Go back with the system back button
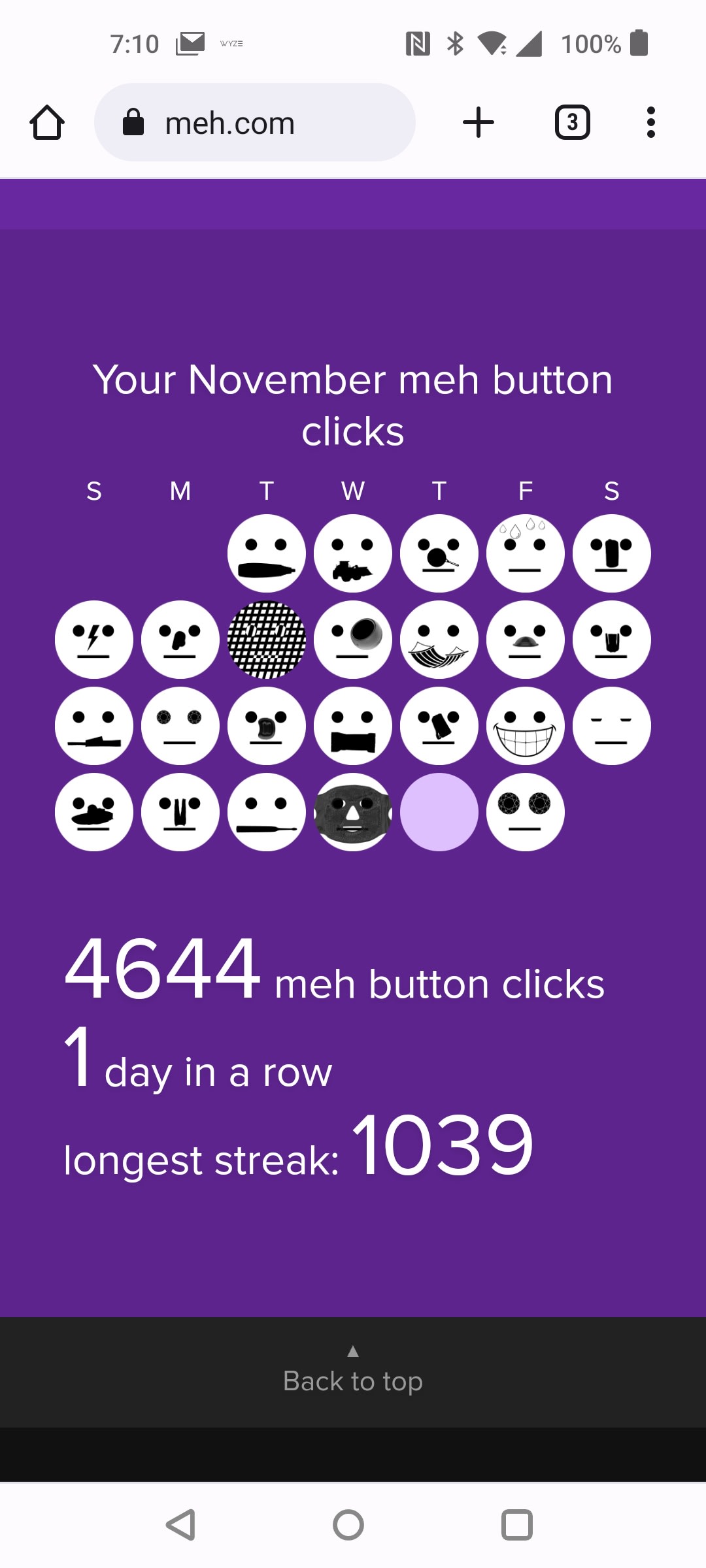Image resolution: width=706 pixels, height=1568 pixels. click(x=181, y=1525)
